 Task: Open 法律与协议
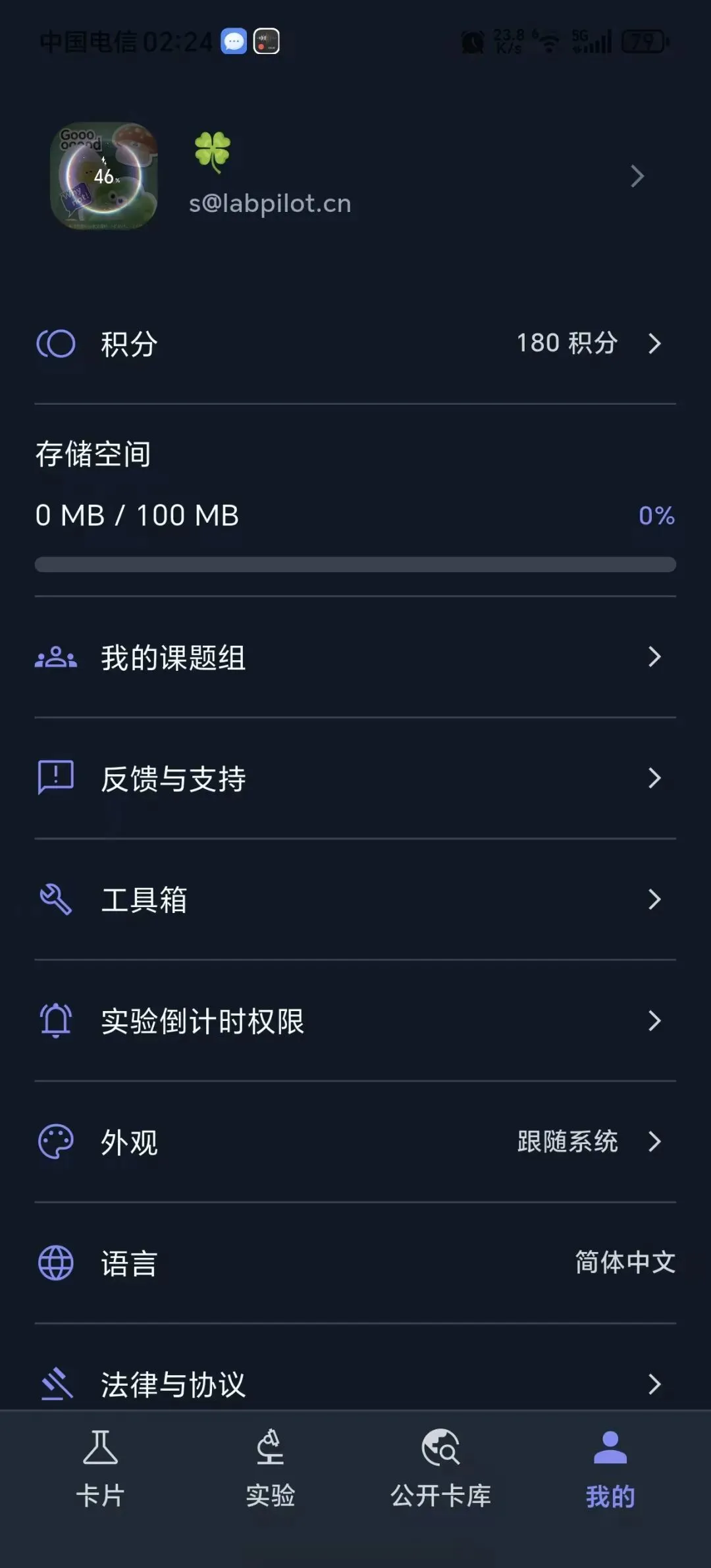(355, 1376)
